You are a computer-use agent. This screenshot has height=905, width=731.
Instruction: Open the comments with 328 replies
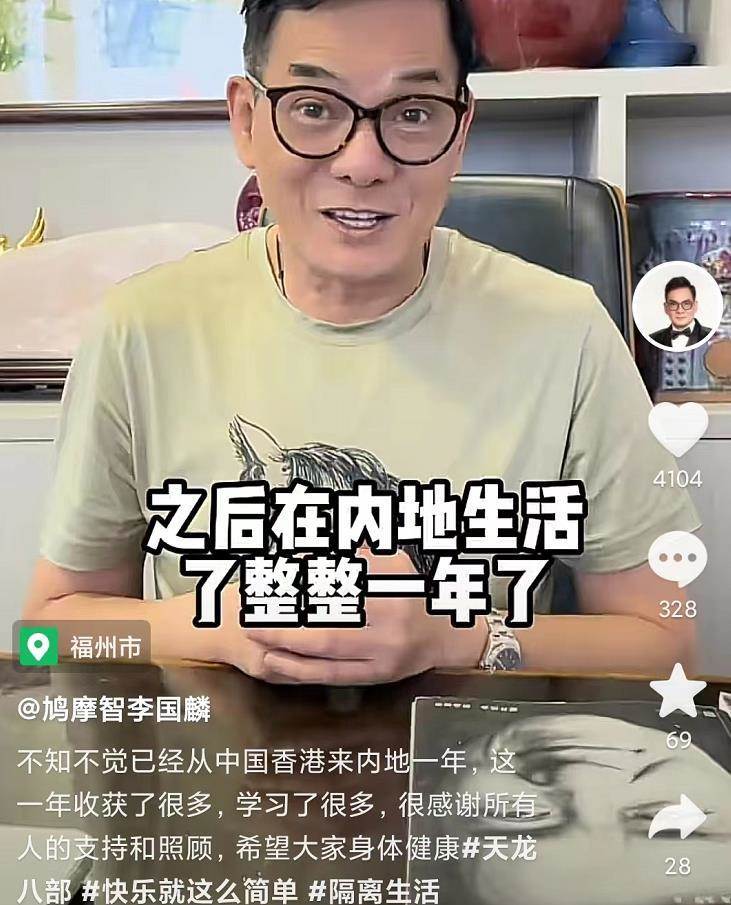[677, 559]
